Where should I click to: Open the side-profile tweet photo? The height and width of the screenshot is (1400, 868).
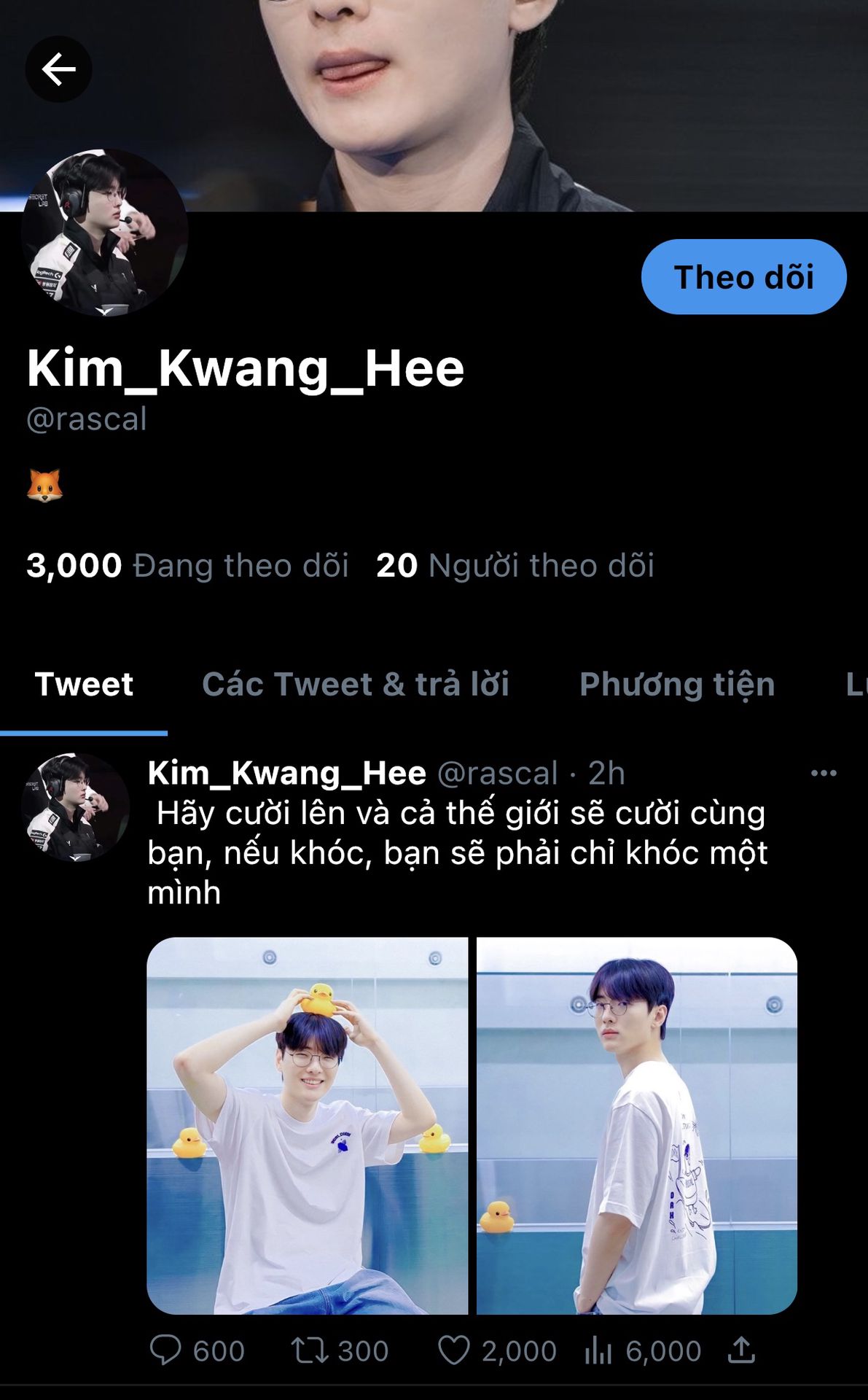[636, 1125]
